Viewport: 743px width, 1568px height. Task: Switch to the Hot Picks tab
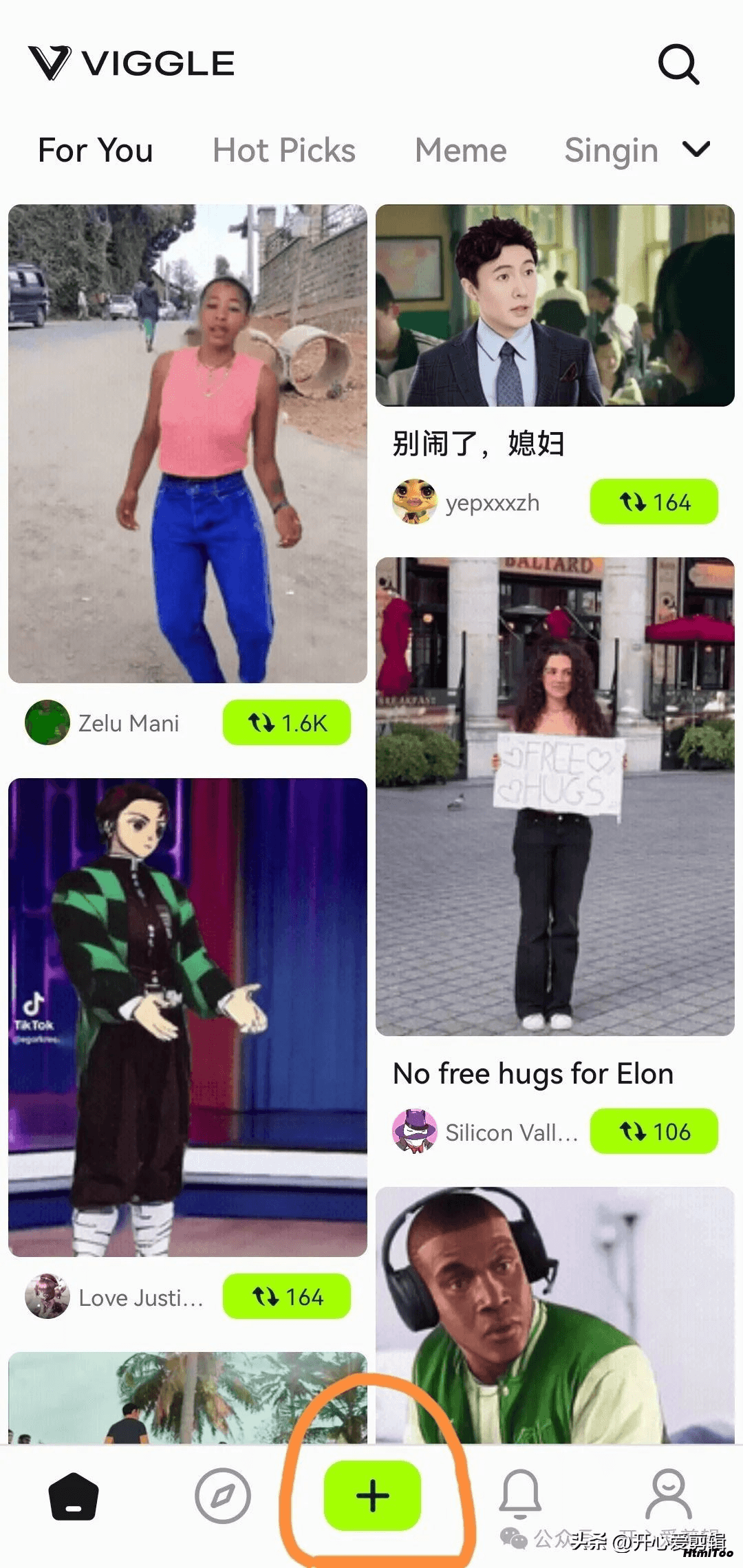[x=284, y=150]
